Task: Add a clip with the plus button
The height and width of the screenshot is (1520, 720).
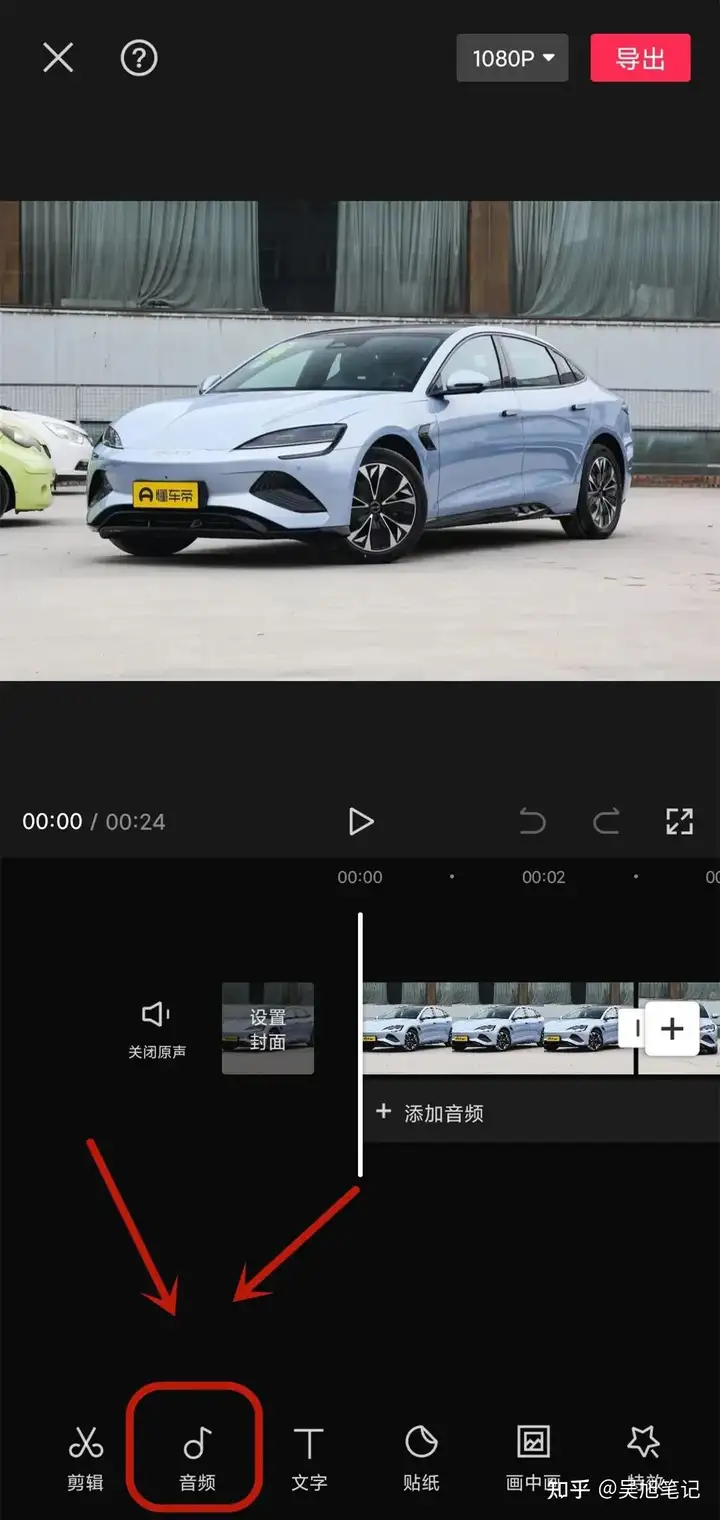Action: coord(672,1028)
